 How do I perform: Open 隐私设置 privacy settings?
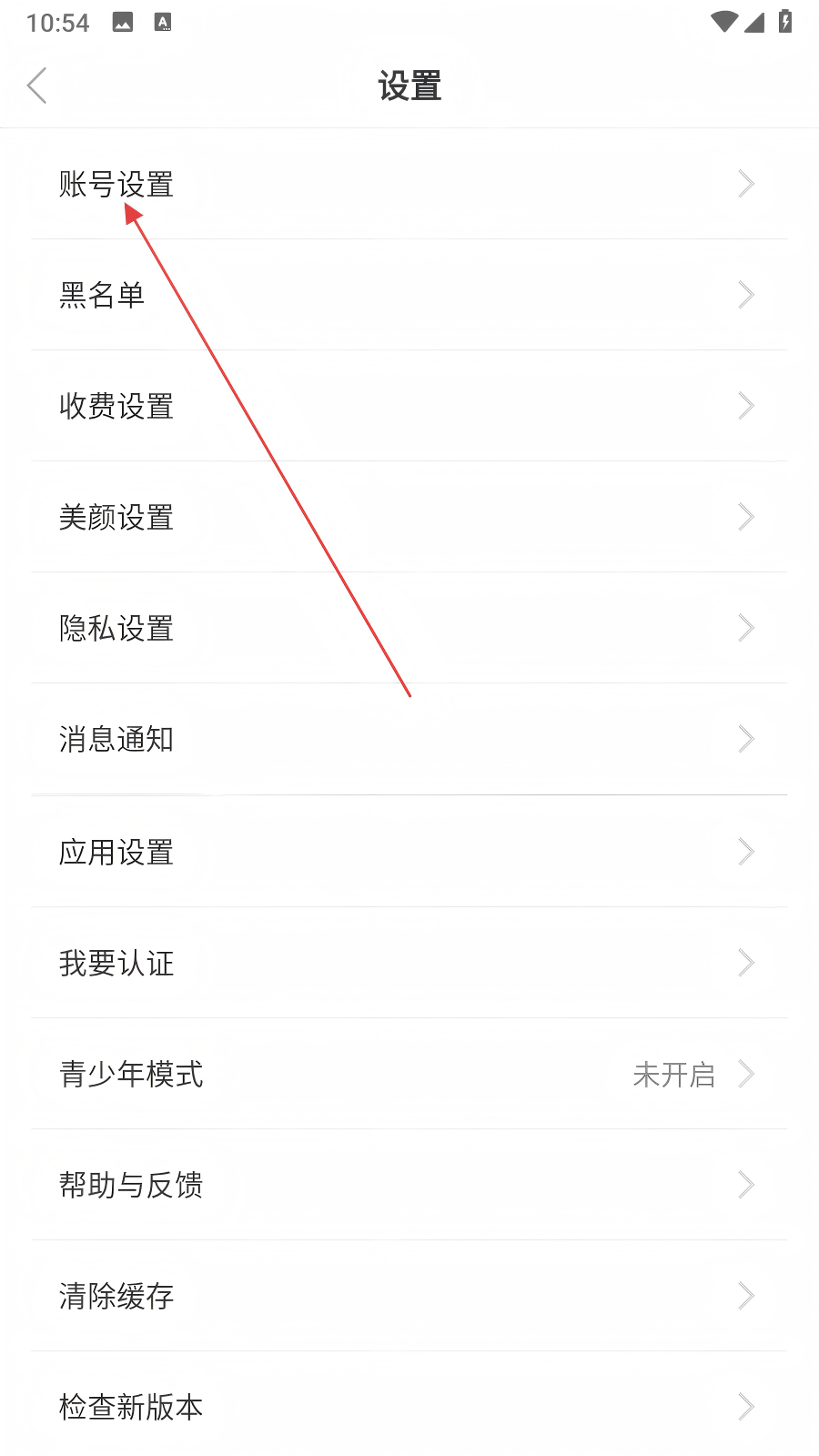pos(409,628)
